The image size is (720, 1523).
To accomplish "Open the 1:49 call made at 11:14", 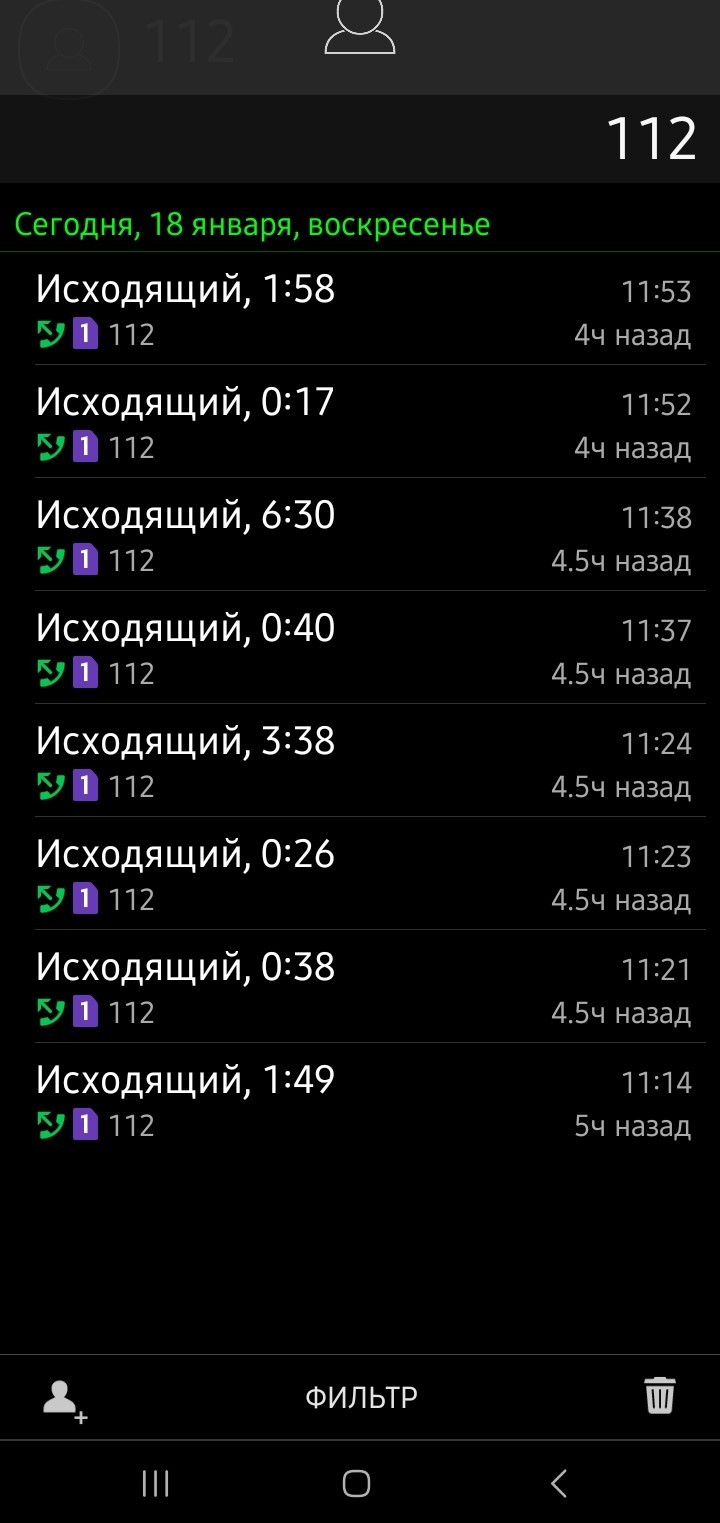I will (360, 1100).
